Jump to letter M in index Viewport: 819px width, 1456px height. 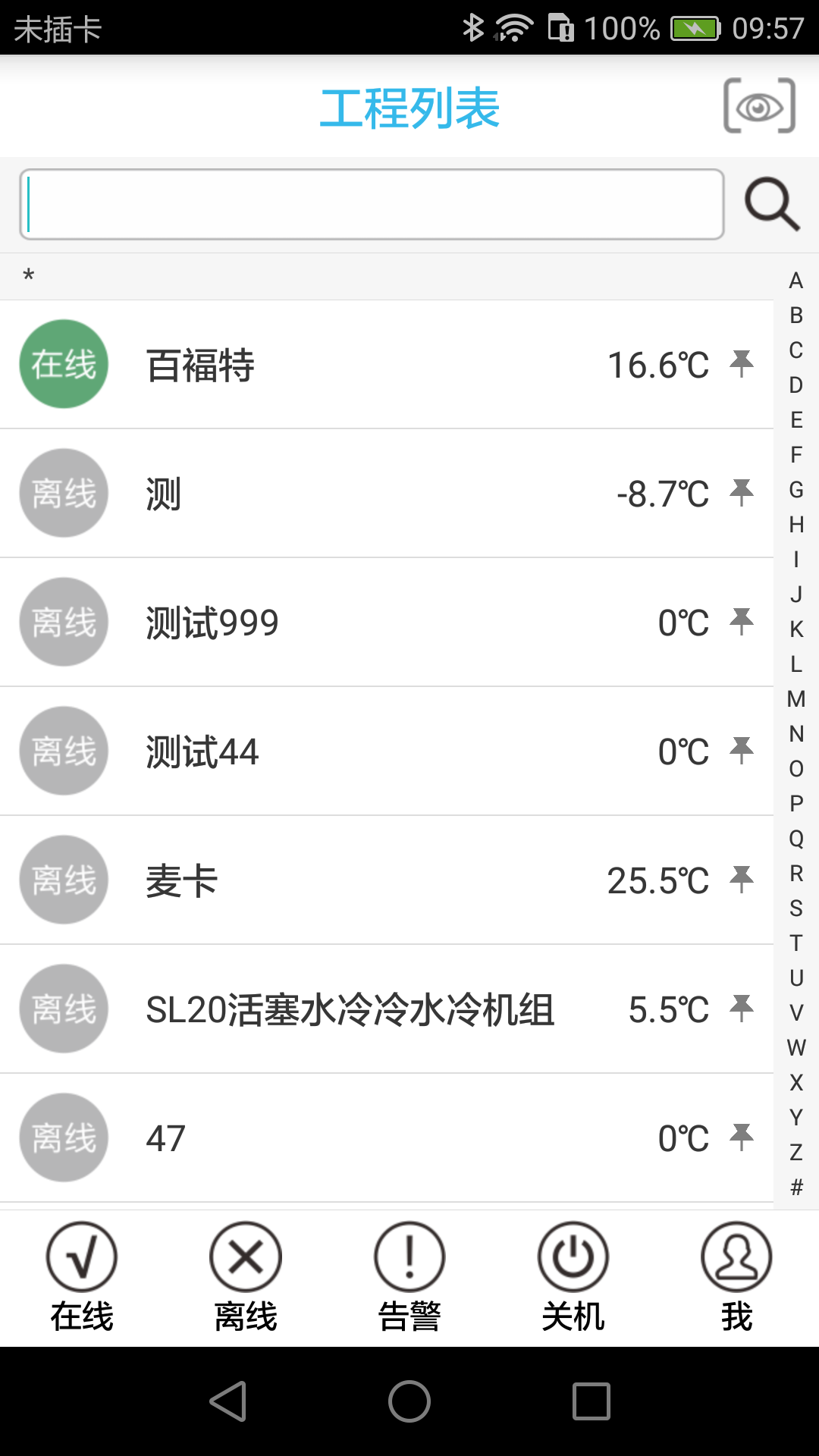(x=796, y=698)
